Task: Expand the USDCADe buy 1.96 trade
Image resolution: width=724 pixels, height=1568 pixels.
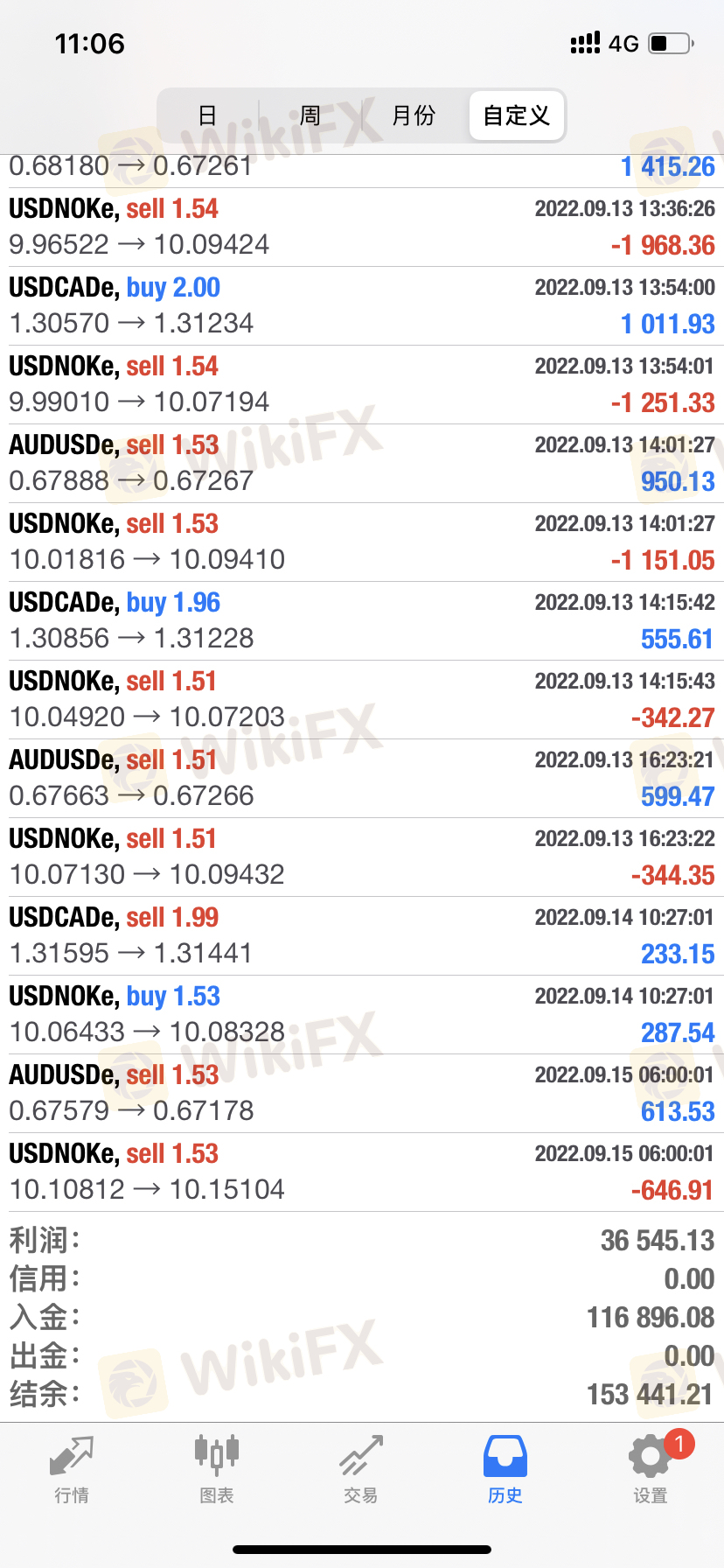Action: pyautogui.click(x=362, y=620)
